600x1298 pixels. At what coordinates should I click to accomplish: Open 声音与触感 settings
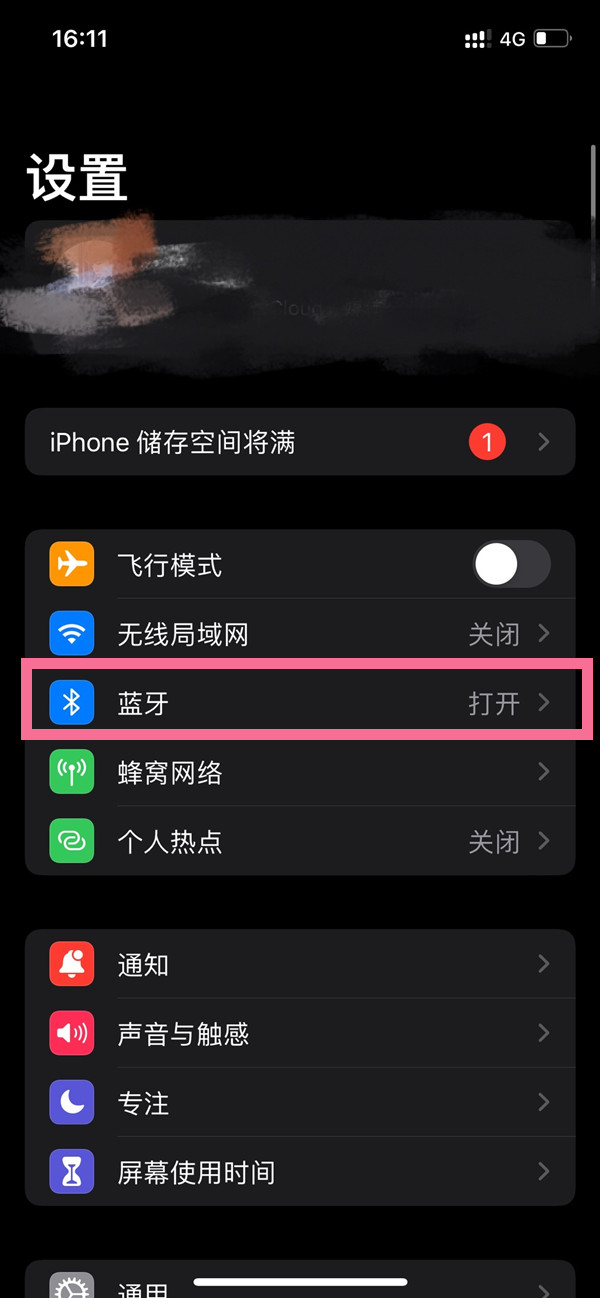point(300,1033)
